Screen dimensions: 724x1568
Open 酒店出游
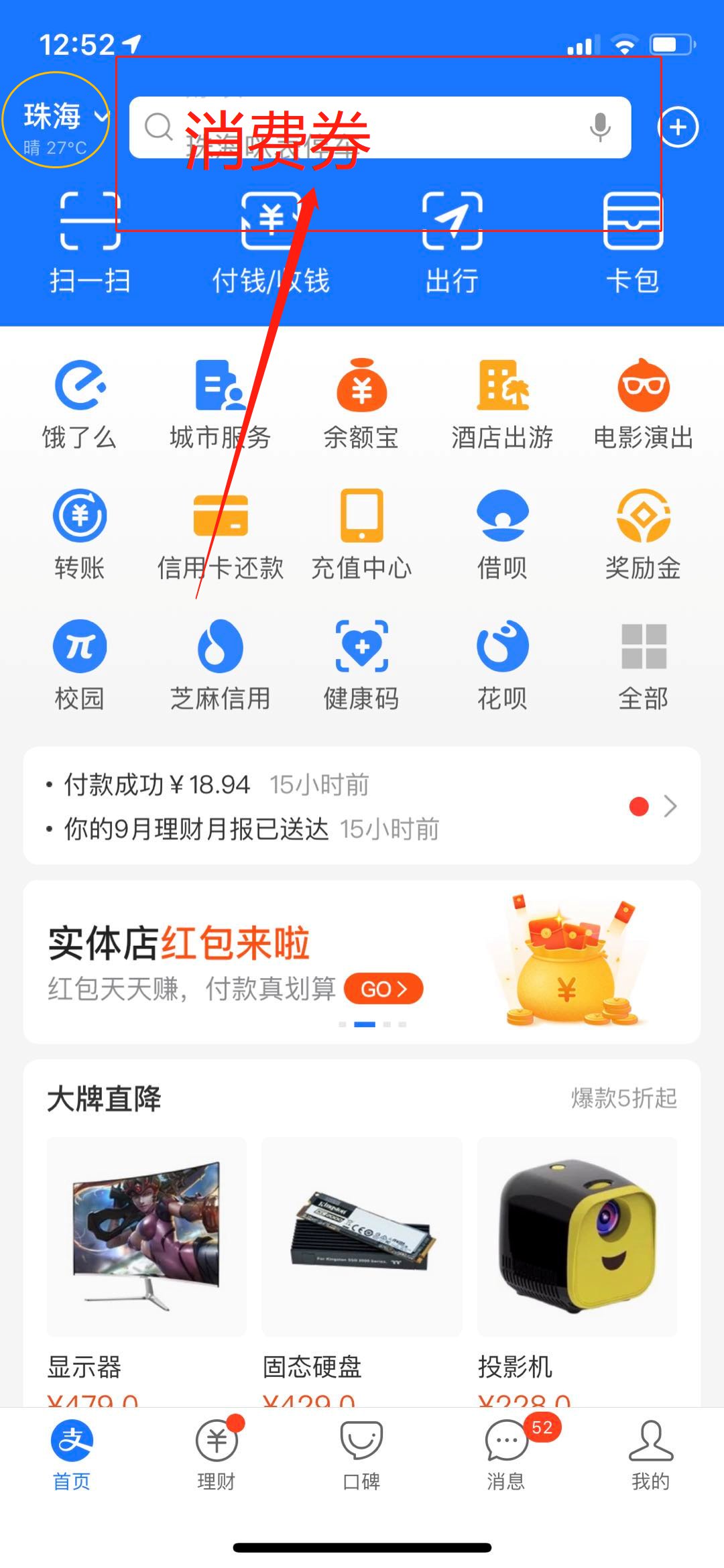[502, 404]
